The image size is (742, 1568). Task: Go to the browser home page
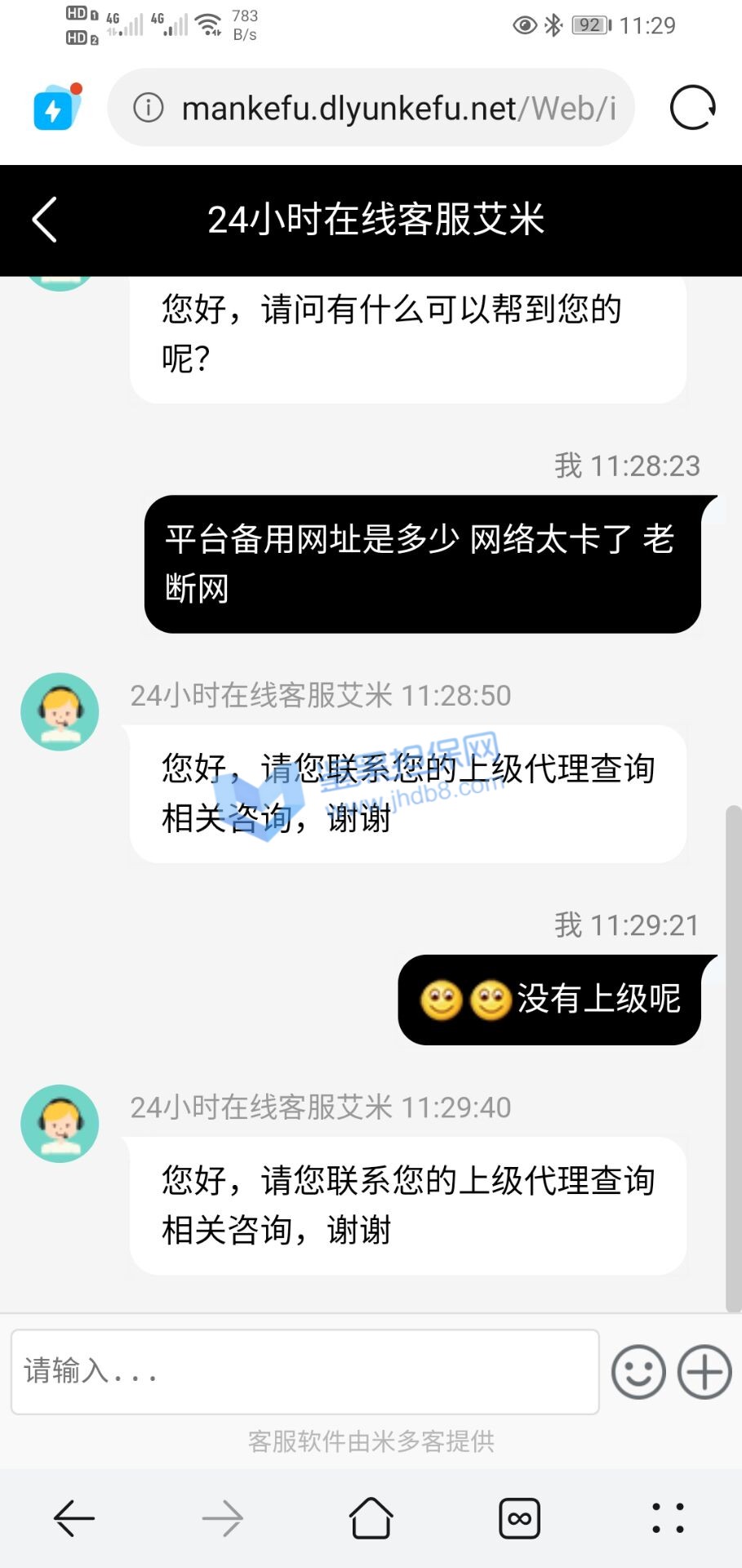(x=371, y=1519)
